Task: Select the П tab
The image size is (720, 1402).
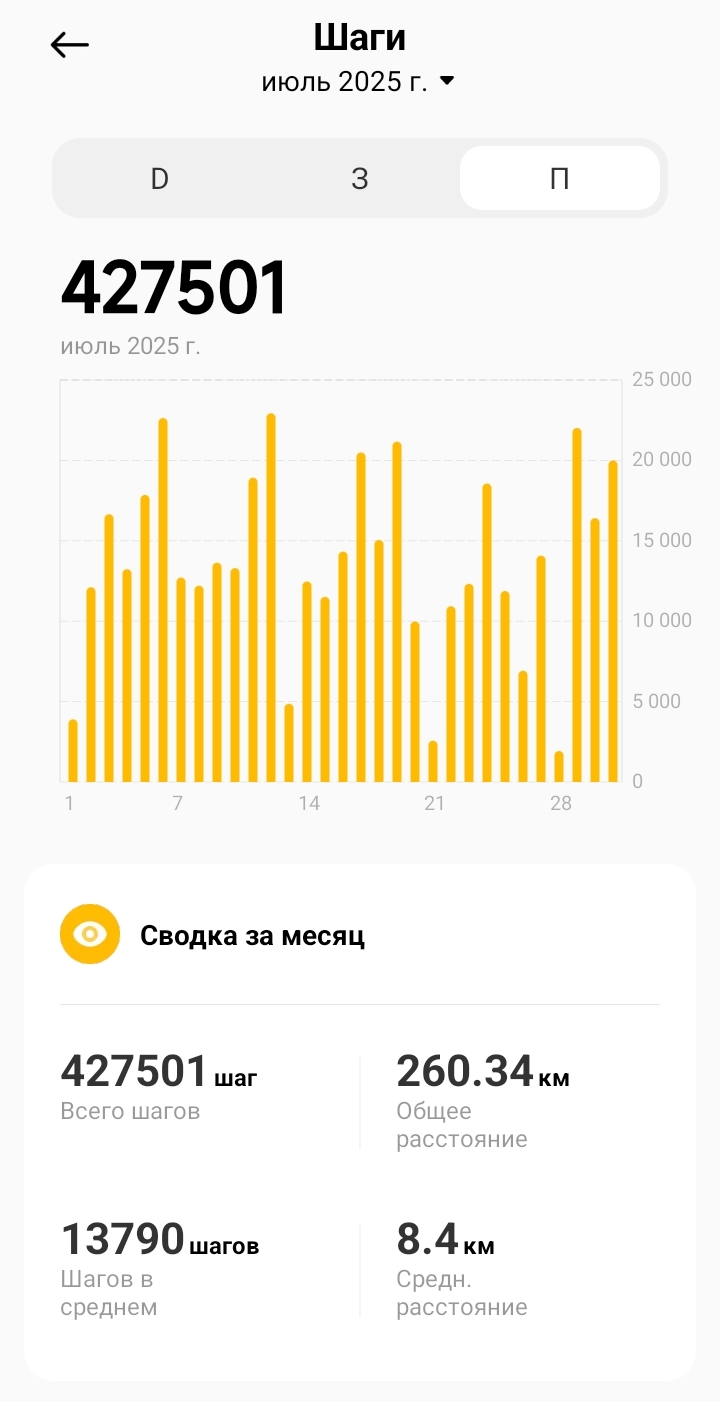Action: [559, 179]
